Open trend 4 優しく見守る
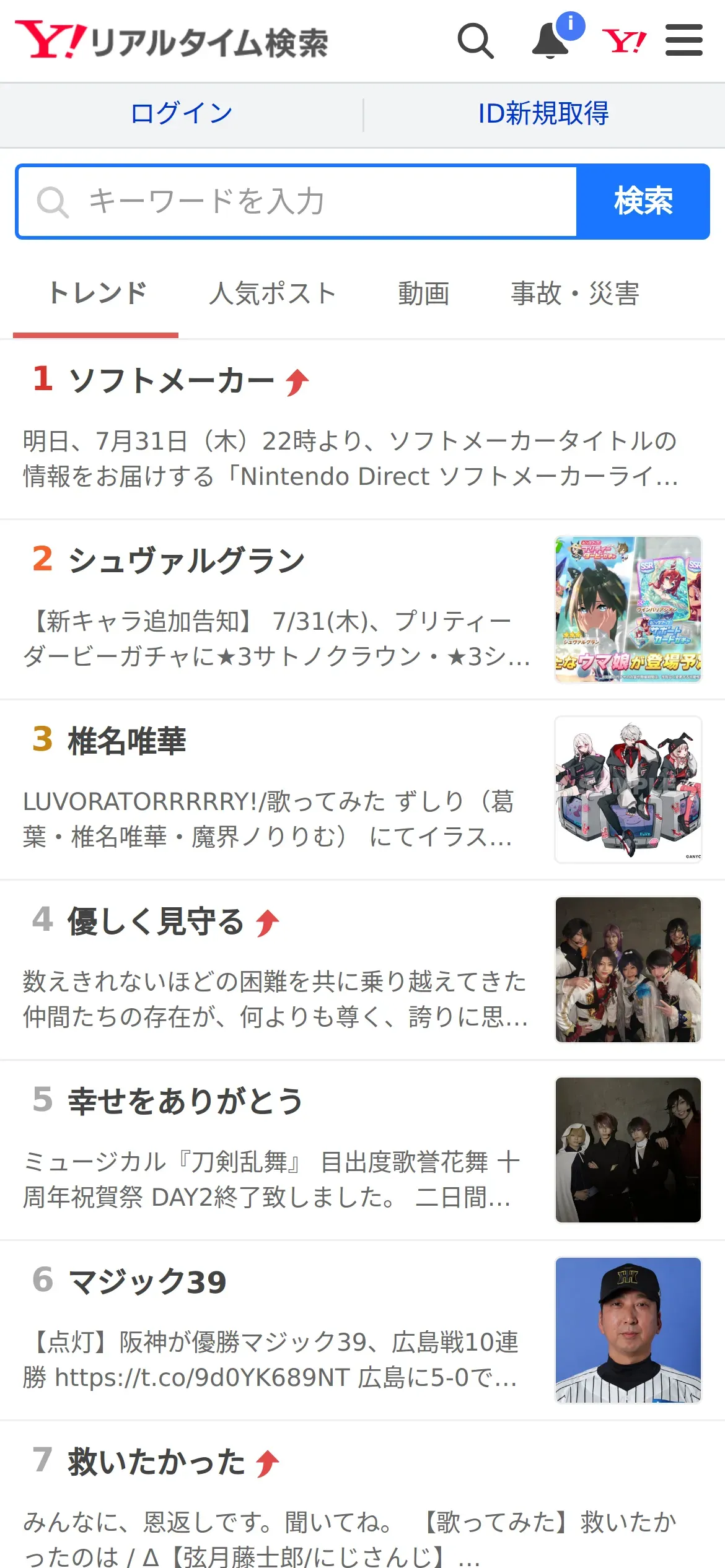Viewport: 725px width, 1568px height. click(362, 970)
